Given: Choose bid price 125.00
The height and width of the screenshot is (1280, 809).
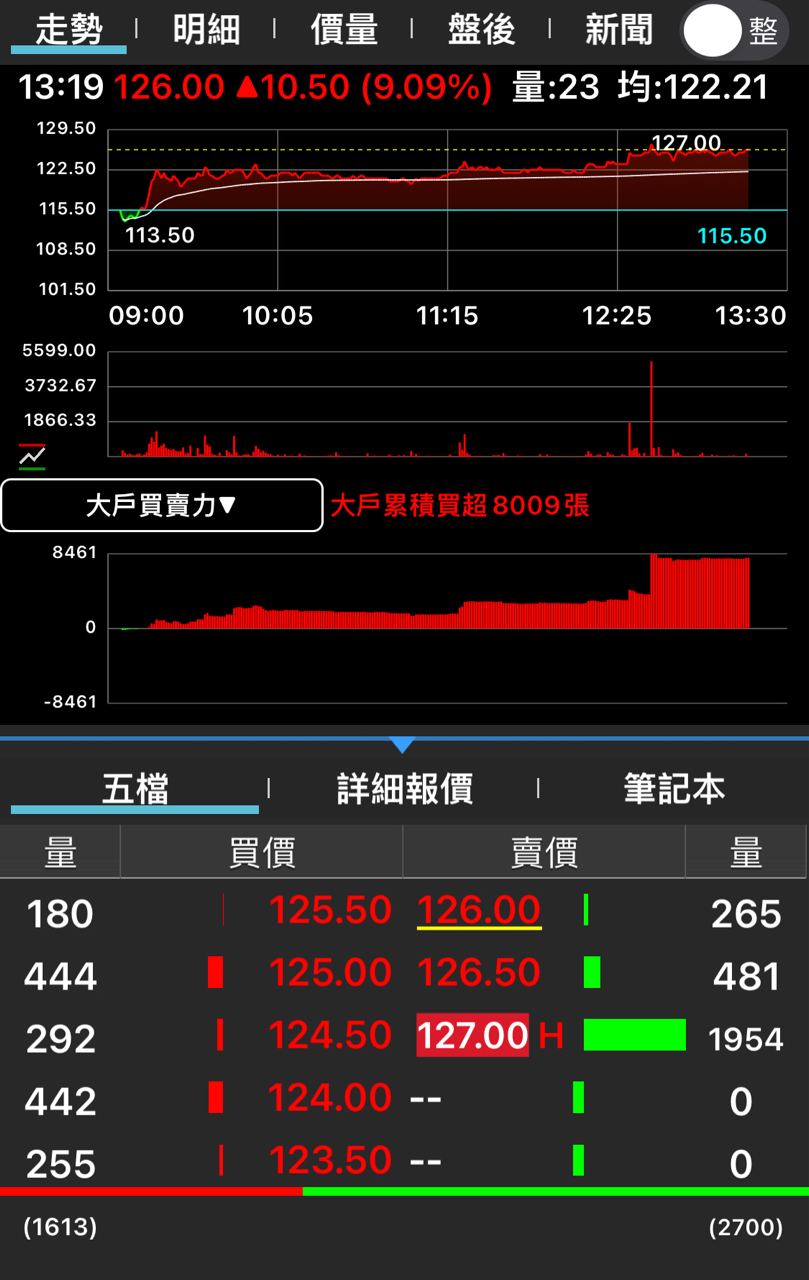Looking at the screenshot, I should tap(330, 973).
